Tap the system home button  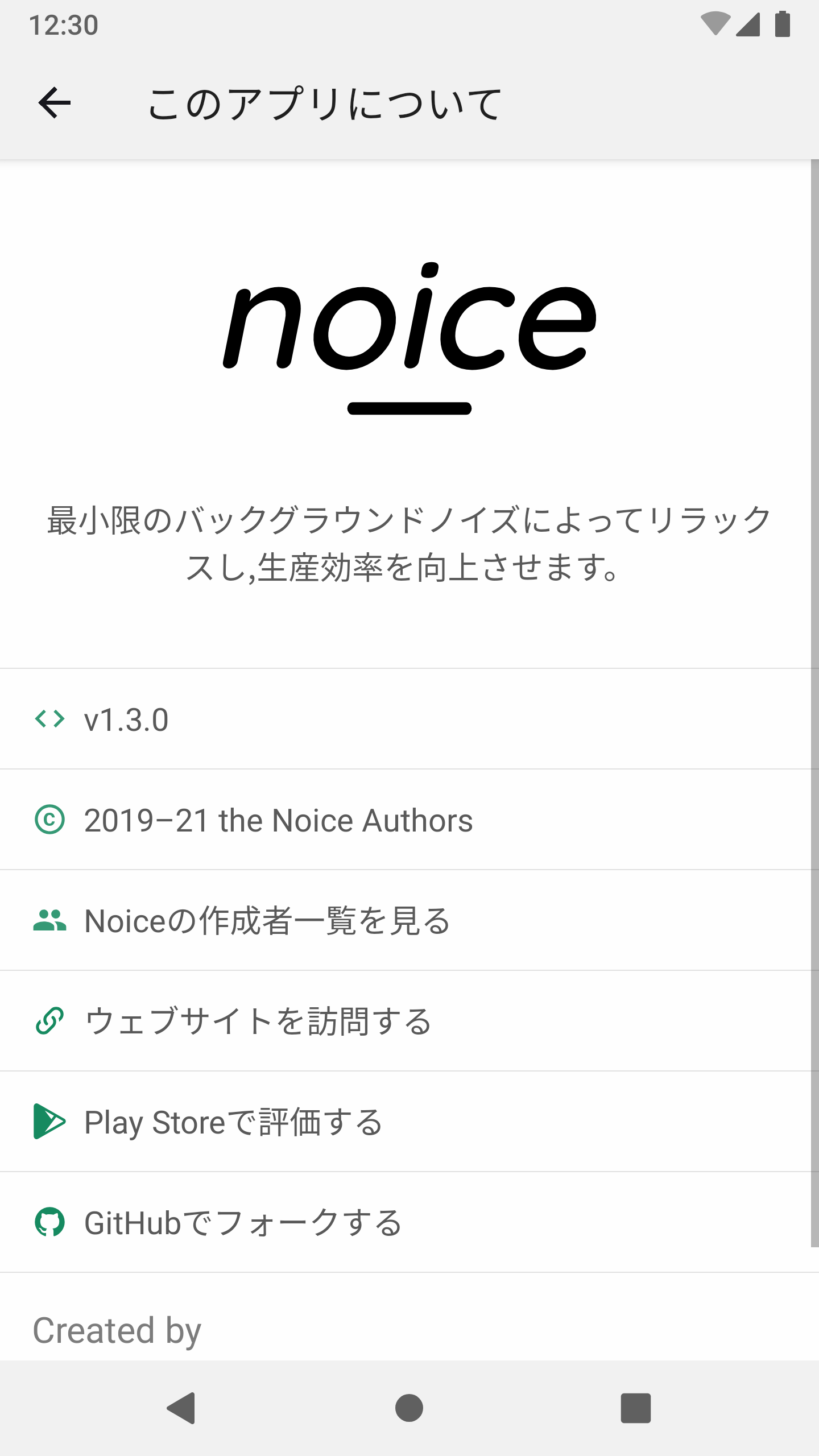tap(409, 1408)
